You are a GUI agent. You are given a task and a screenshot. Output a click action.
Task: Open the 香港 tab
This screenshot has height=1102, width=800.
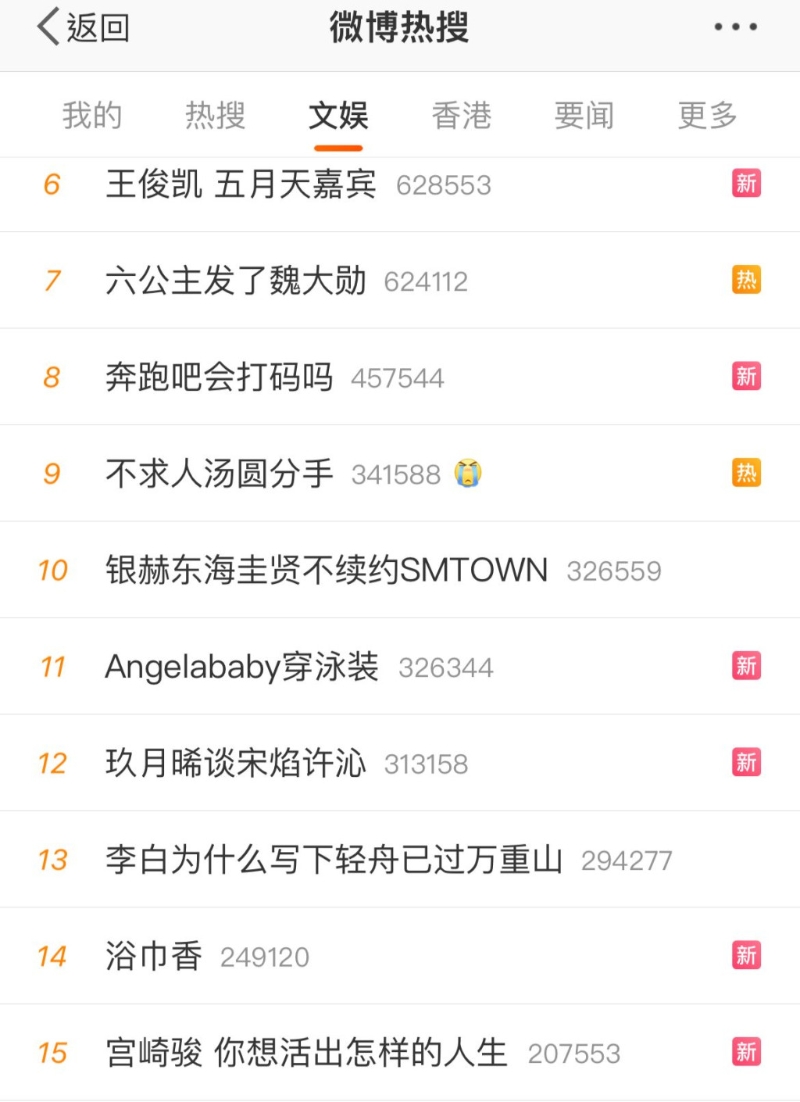pyautogui.click(x=461, y=116)
